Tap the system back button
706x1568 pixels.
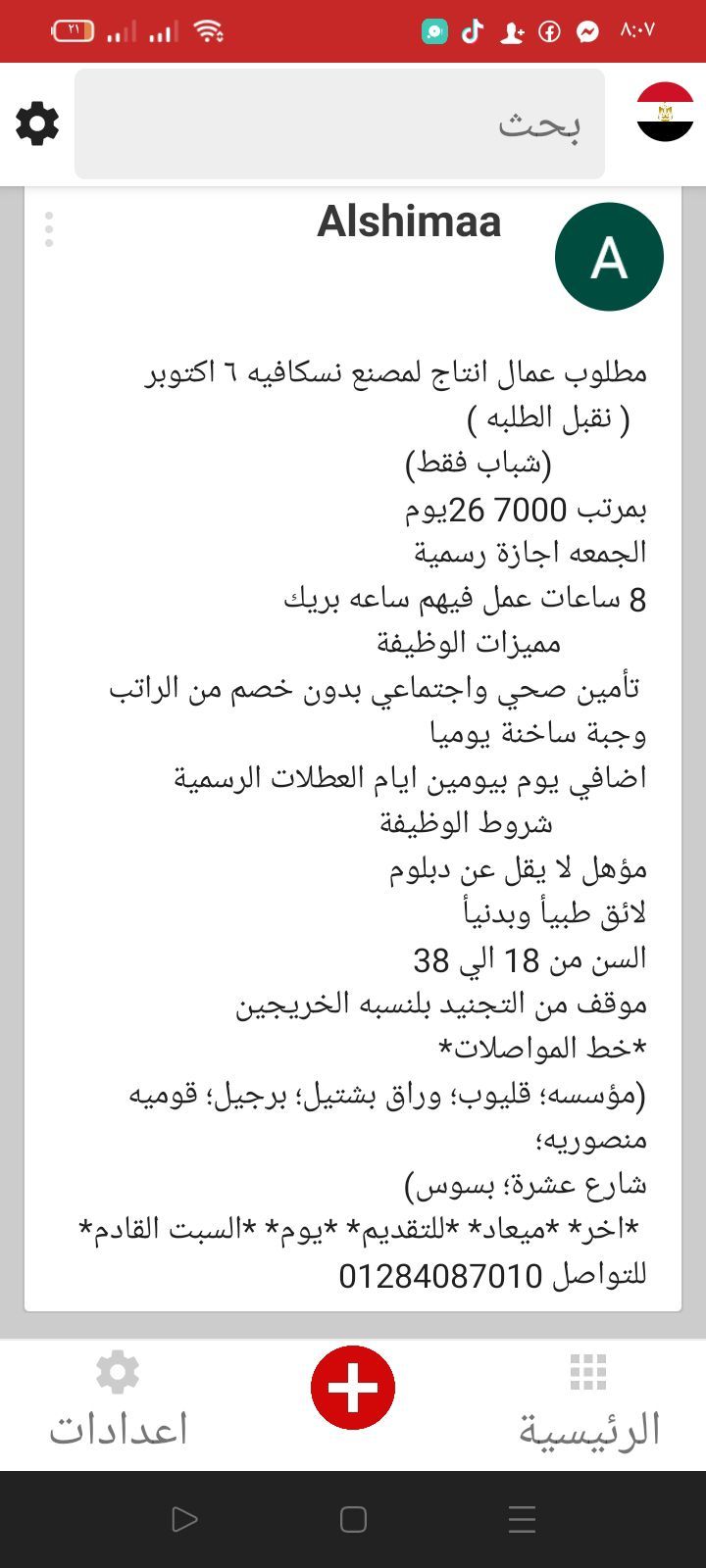point(184,1519)
